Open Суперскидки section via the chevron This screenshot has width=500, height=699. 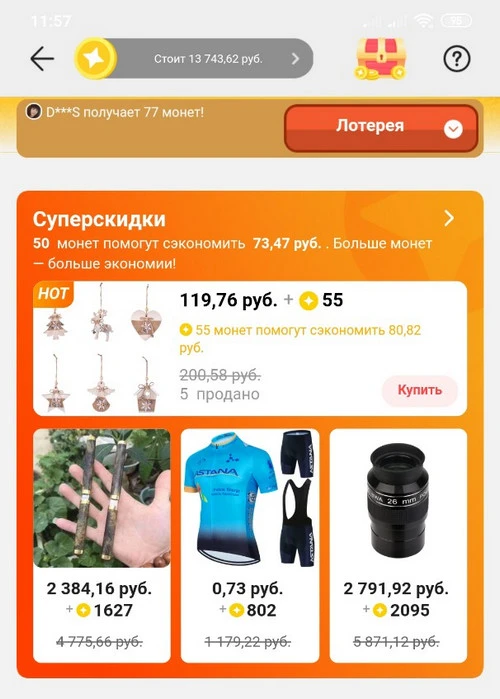[x=449, y=218]
